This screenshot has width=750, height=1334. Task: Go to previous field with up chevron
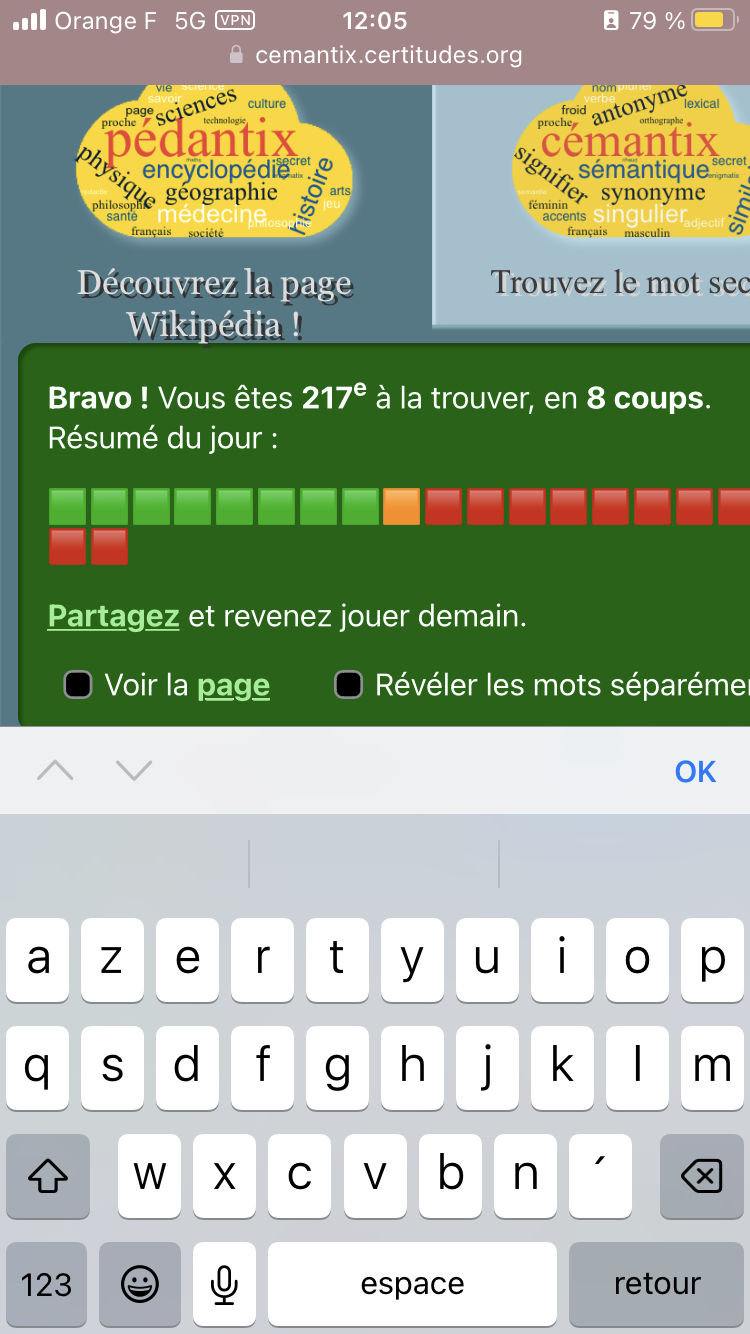click(x=55, y=770)
